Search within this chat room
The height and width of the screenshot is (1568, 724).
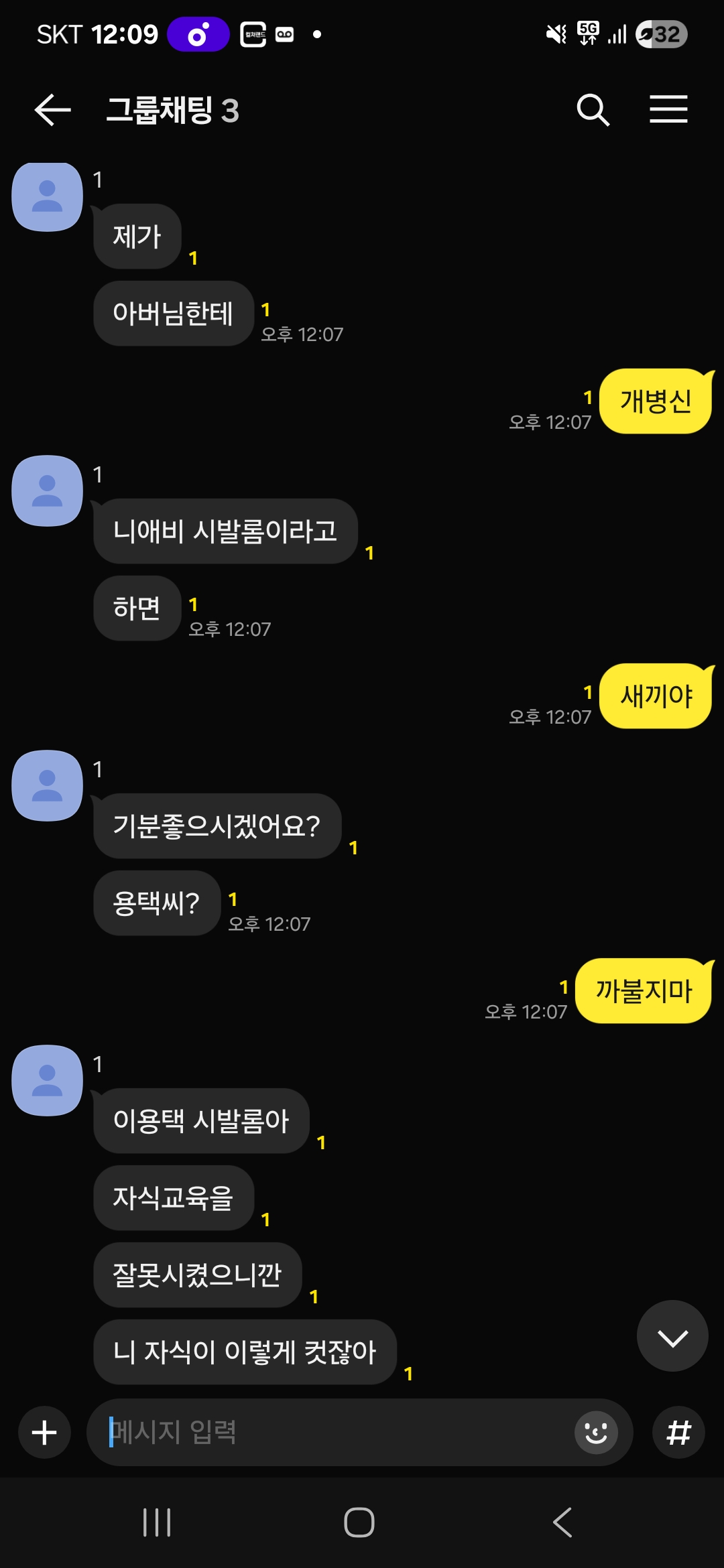coord(593,110)
